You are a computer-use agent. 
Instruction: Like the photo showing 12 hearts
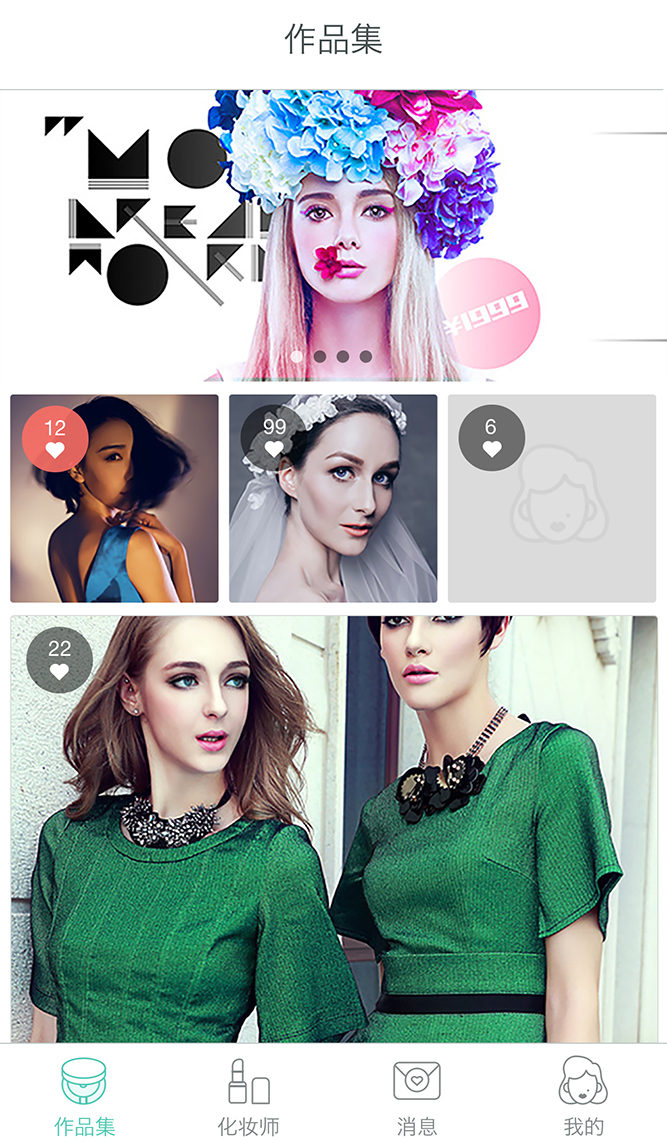pos(55,439)
